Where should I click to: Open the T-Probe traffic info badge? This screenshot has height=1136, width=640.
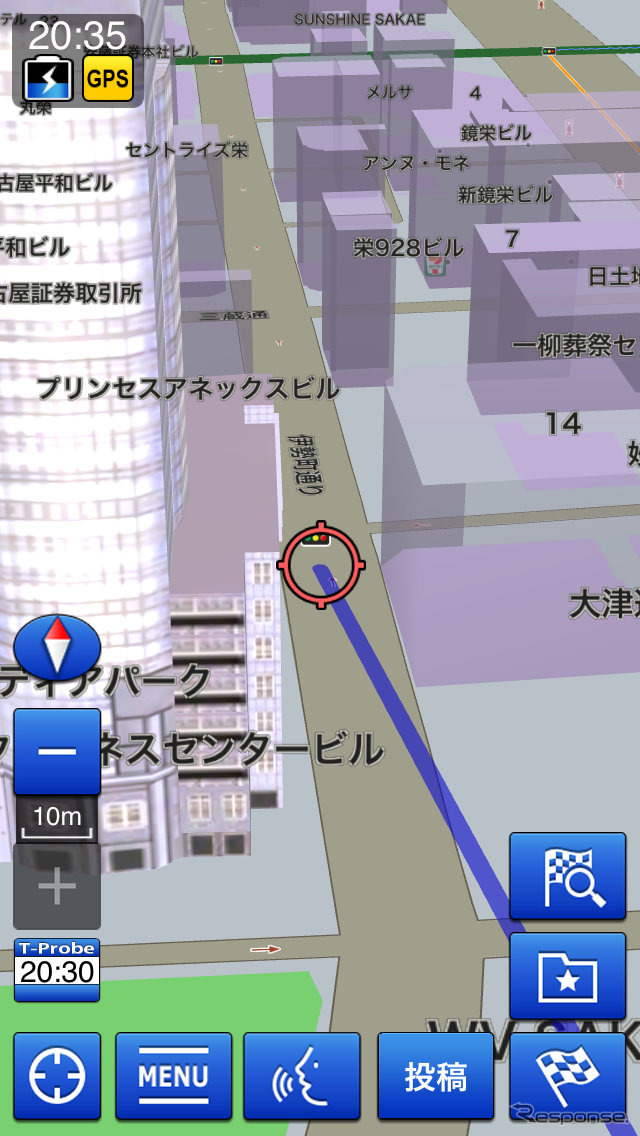point(57,970)
